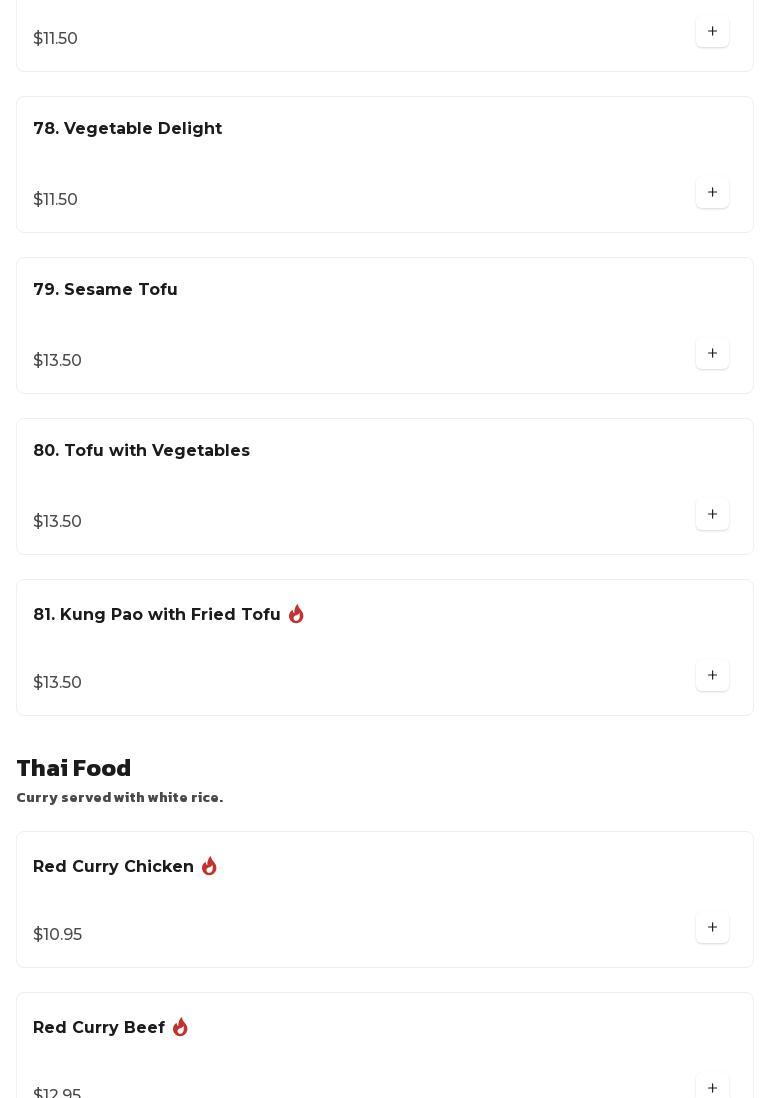View 81. Kung Pao with Fried Tofu
The height and width of the screenshot is (1098, 770).
pos(156,615)
